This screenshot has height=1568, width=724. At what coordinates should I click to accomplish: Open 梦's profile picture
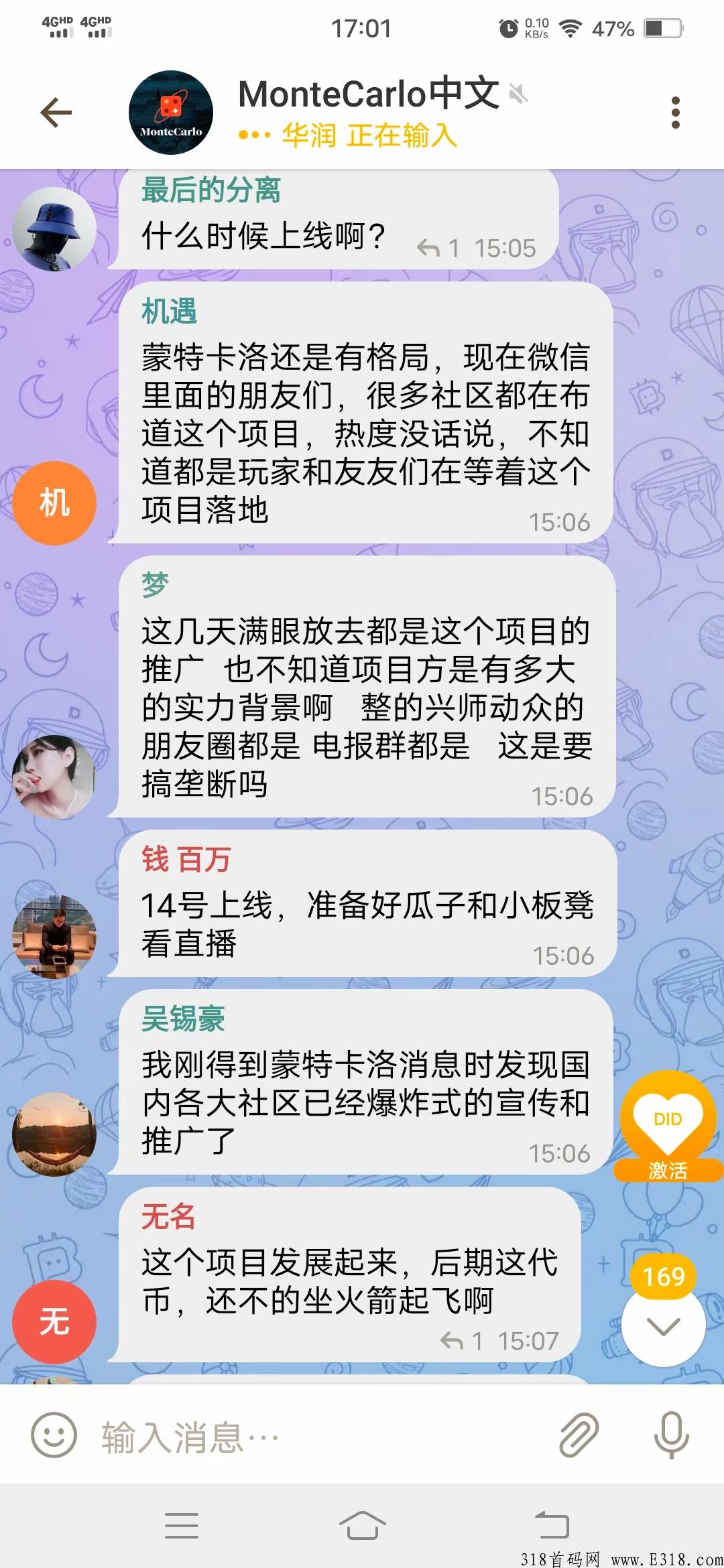[x=54, y=777]
